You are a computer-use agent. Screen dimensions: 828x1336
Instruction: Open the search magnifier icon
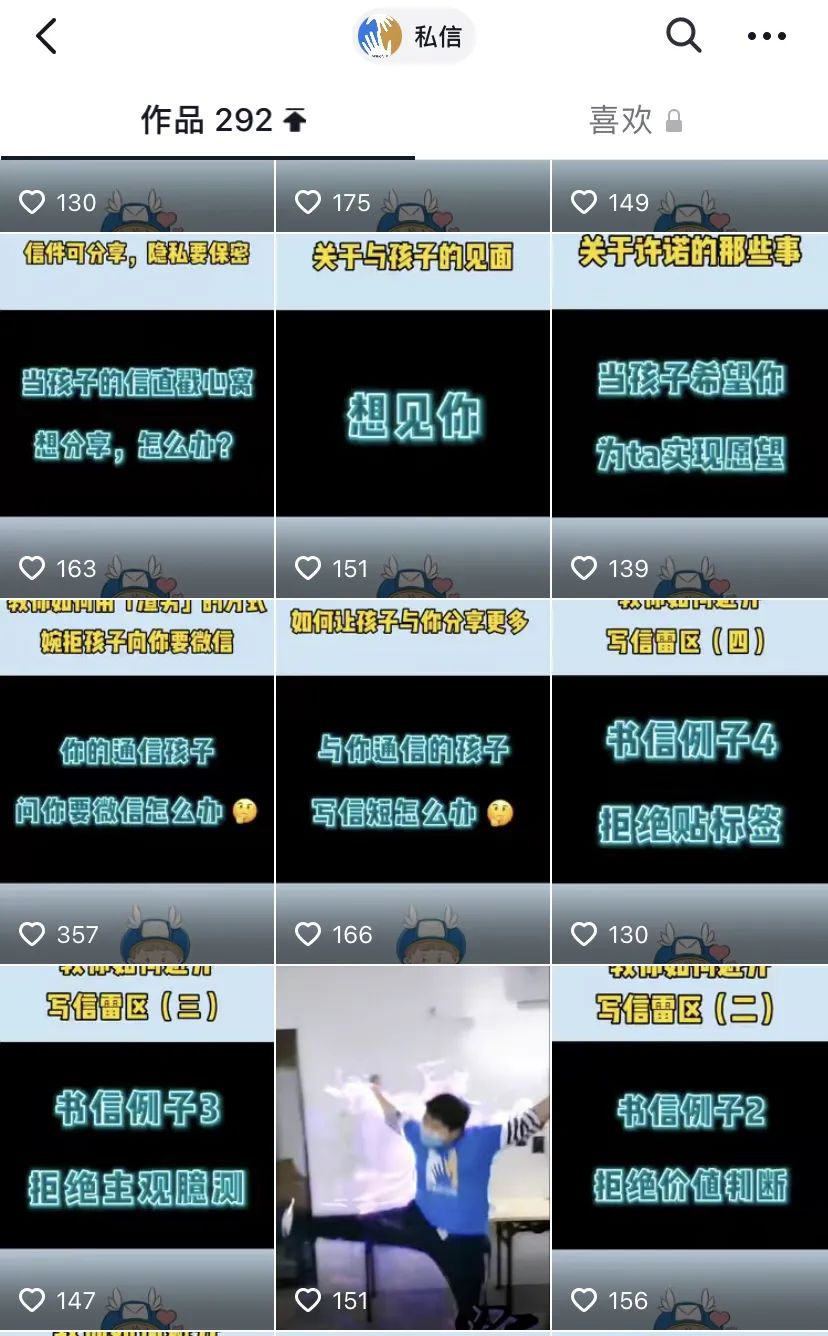coord(684,36)
